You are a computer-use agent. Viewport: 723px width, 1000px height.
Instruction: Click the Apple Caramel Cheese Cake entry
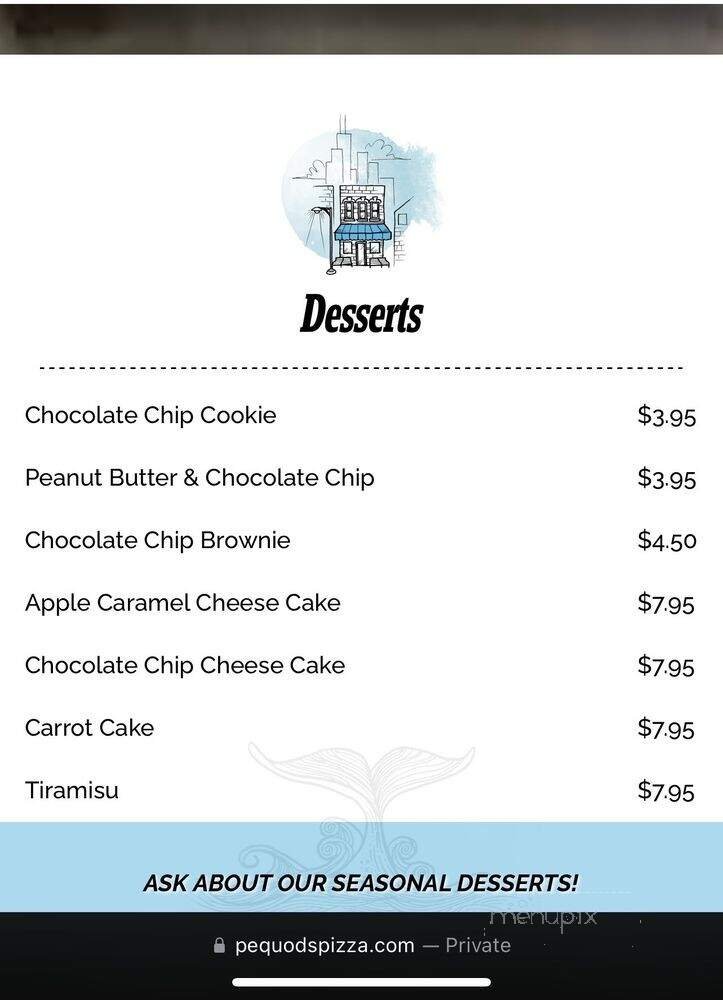pos(183,602)
